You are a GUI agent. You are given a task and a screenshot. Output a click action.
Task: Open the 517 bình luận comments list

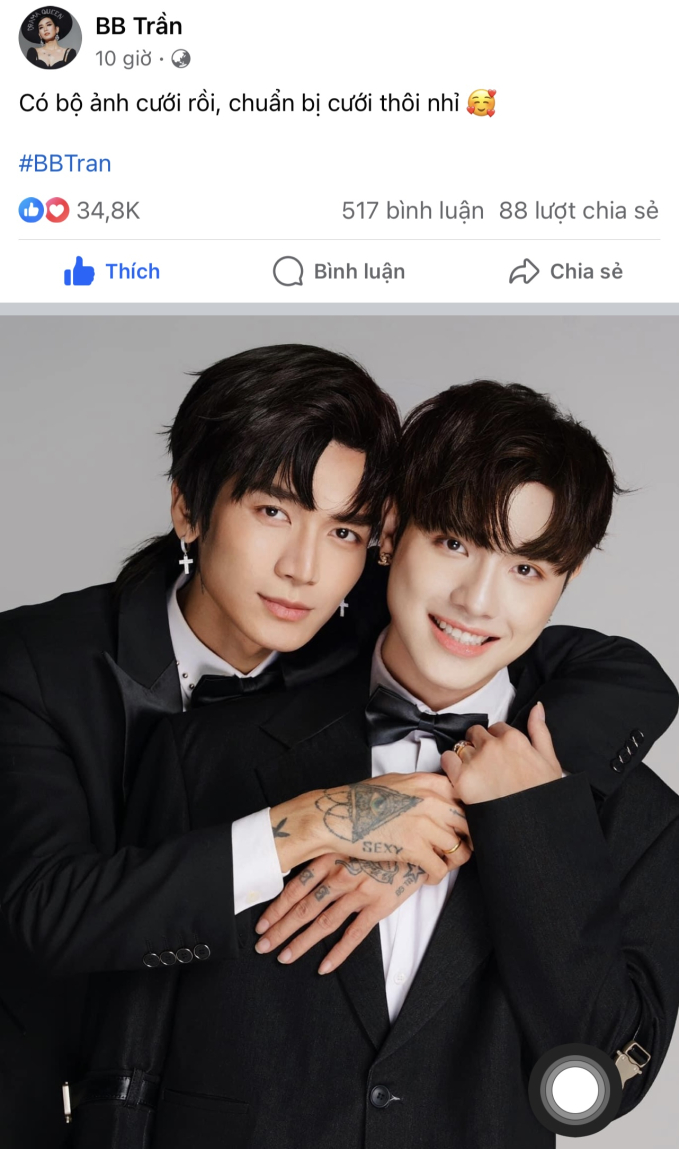tap(412, 210)
